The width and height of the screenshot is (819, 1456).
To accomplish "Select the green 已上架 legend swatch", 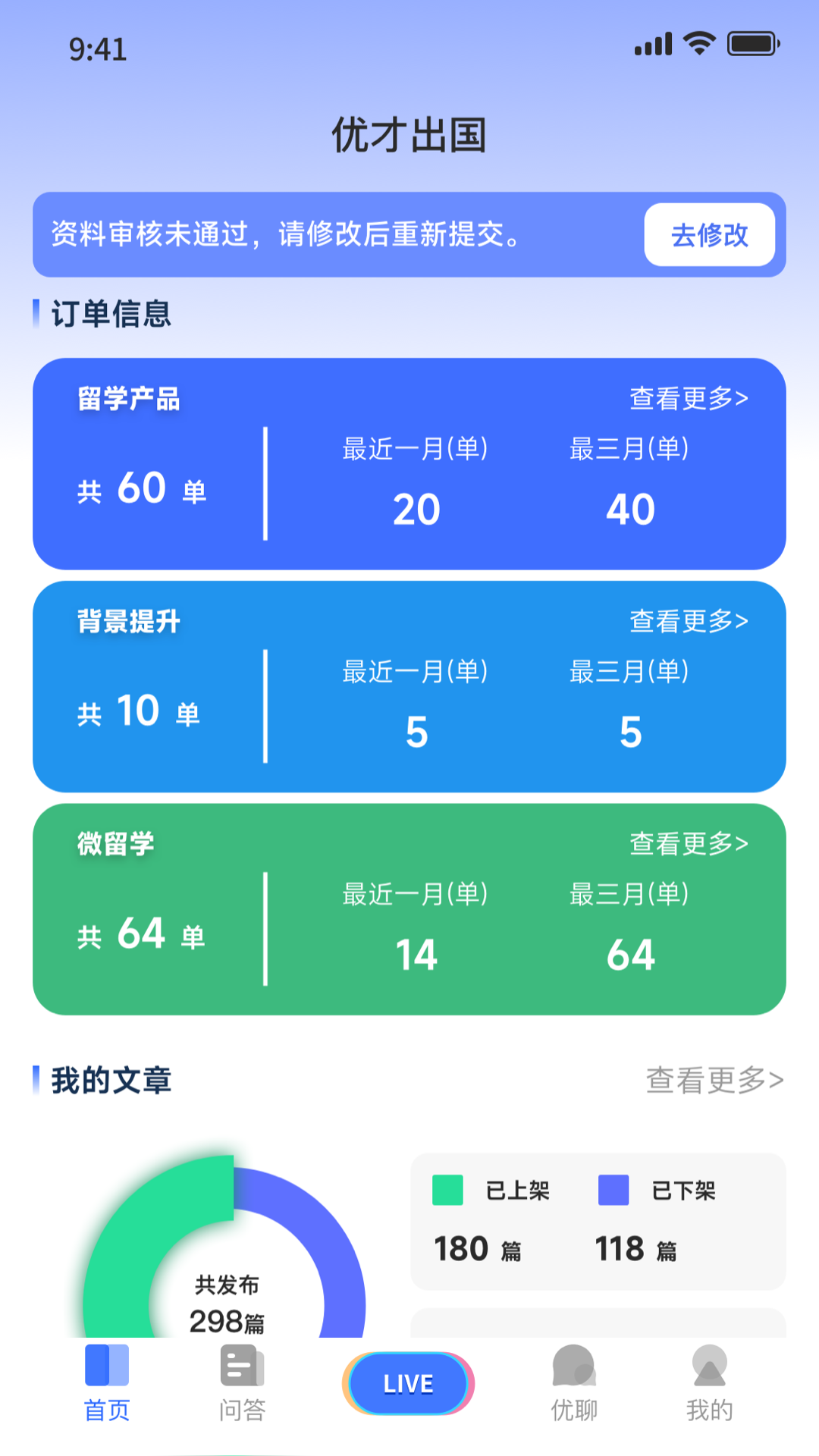I will (446, 1191).
